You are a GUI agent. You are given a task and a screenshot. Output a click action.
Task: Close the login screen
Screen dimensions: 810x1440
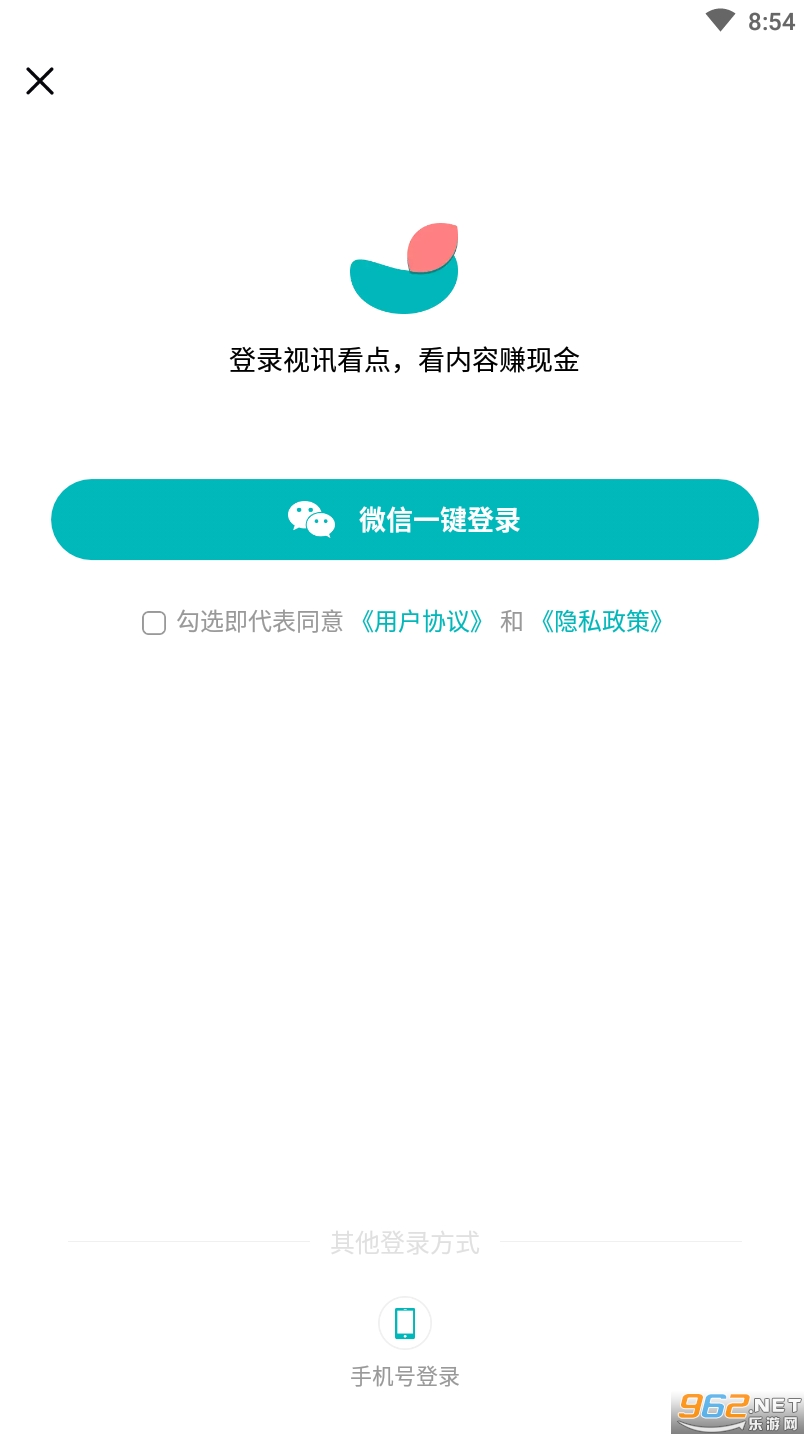coord(40,81)
